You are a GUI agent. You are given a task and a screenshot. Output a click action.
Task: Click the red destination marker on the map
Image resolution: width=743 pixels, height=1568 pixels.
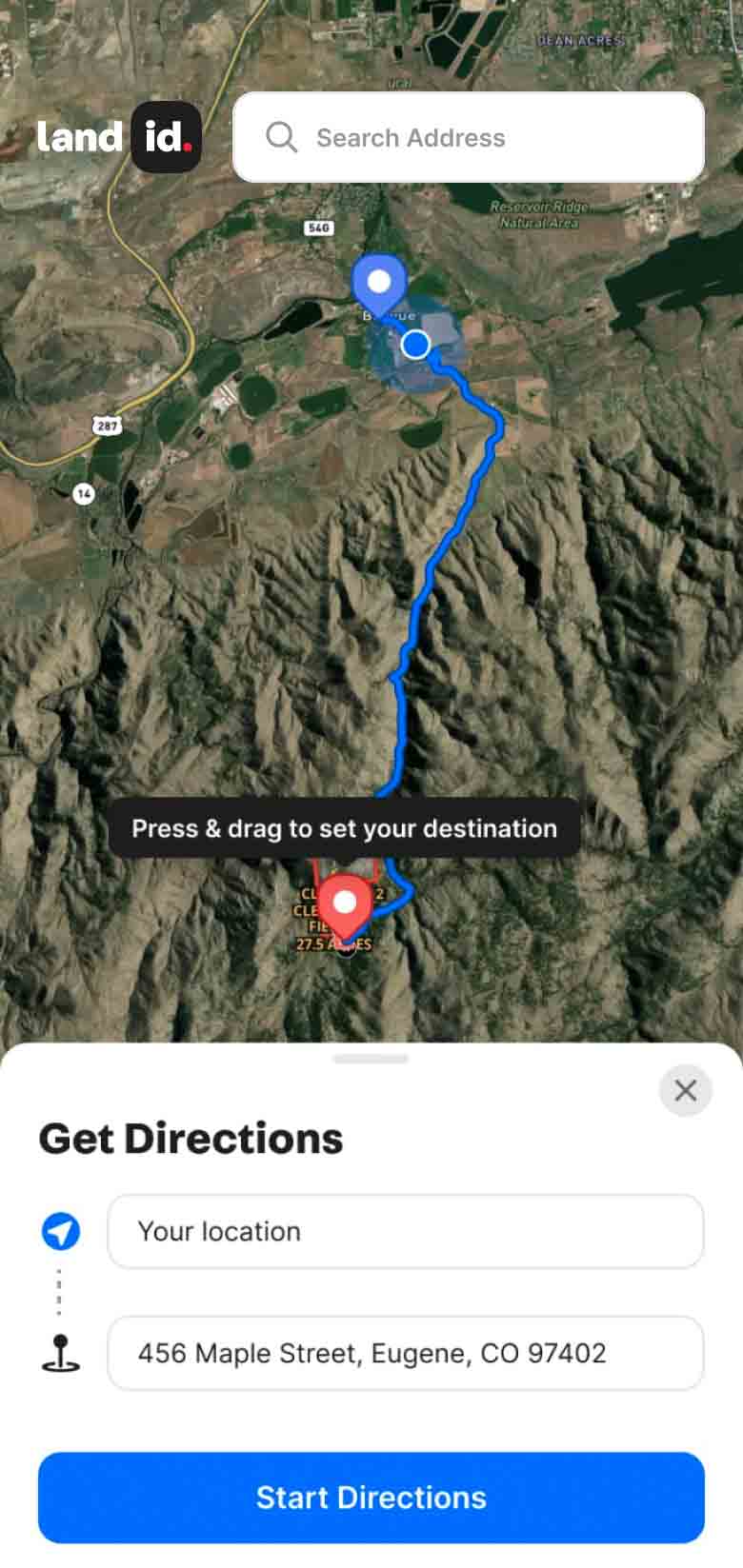345,903
